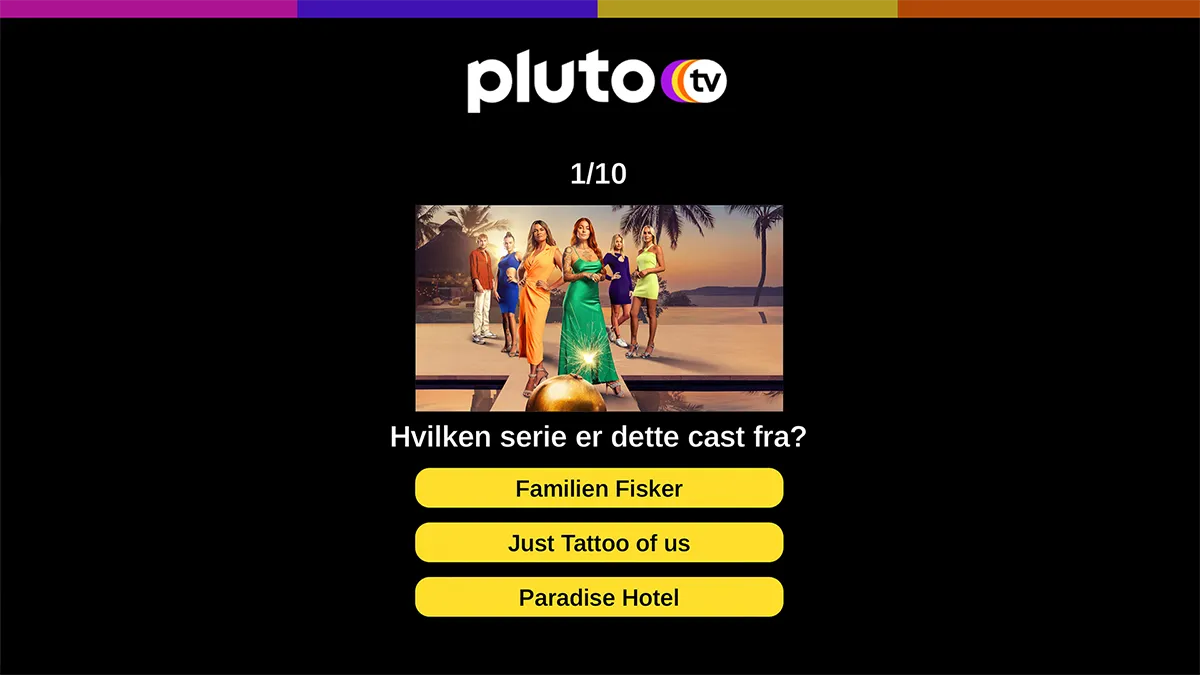Pick Paradise Hotel as the answer

point(599,597)
